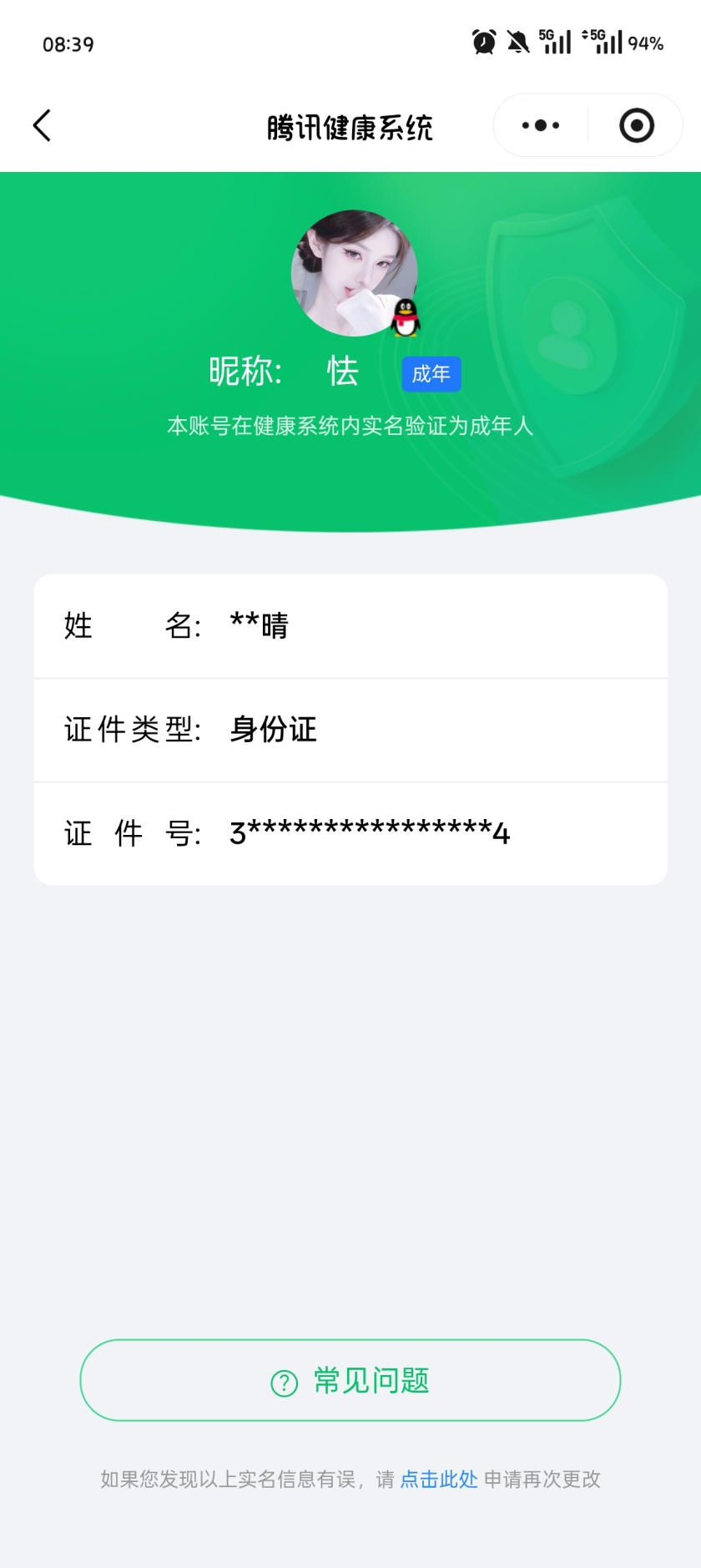This screenshot has height=1568, width=701.
Task: Tap the 腾讯健康系统 title bar text
Action: [350, 124]
